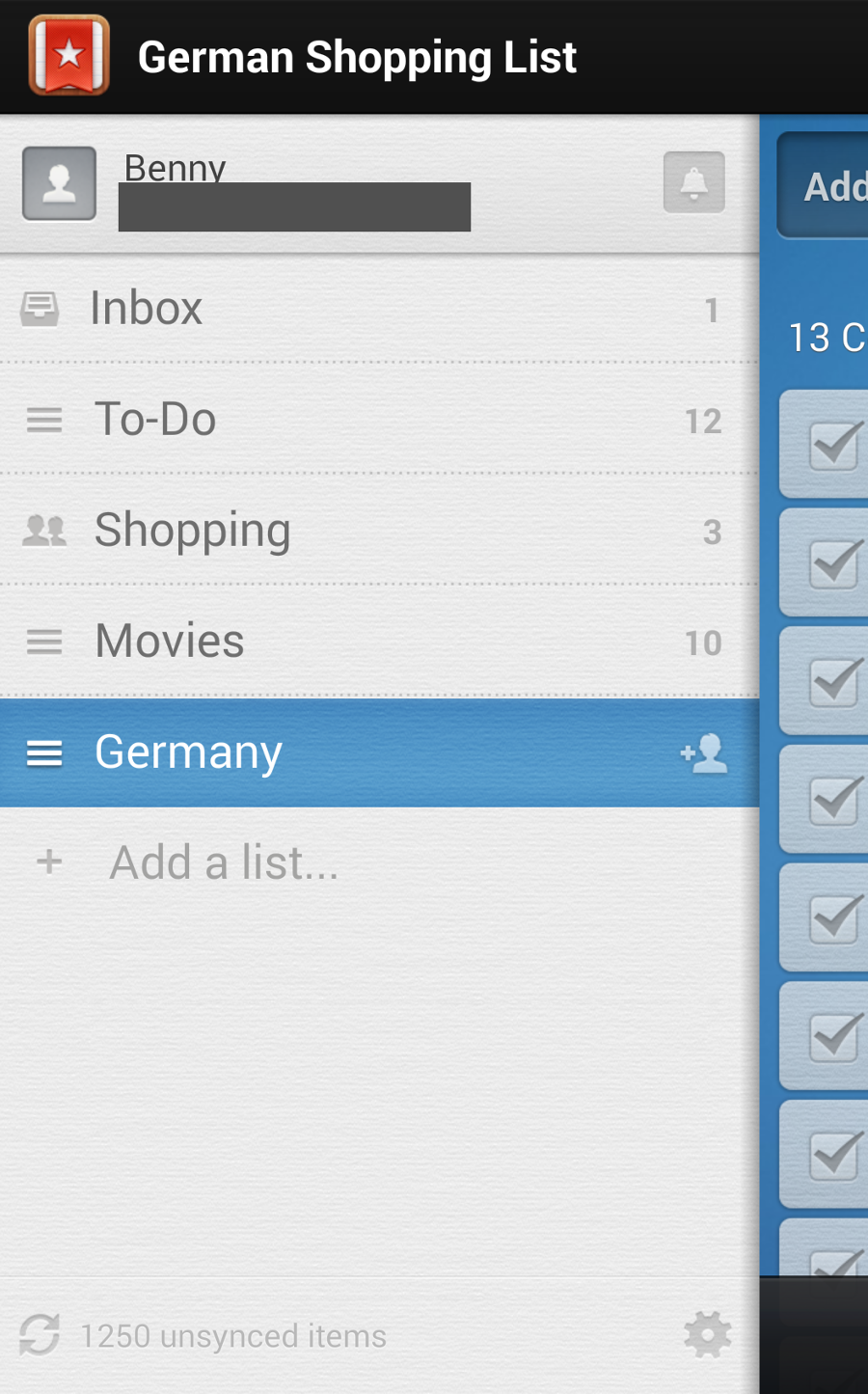Select the Germany list

[379, 752]
